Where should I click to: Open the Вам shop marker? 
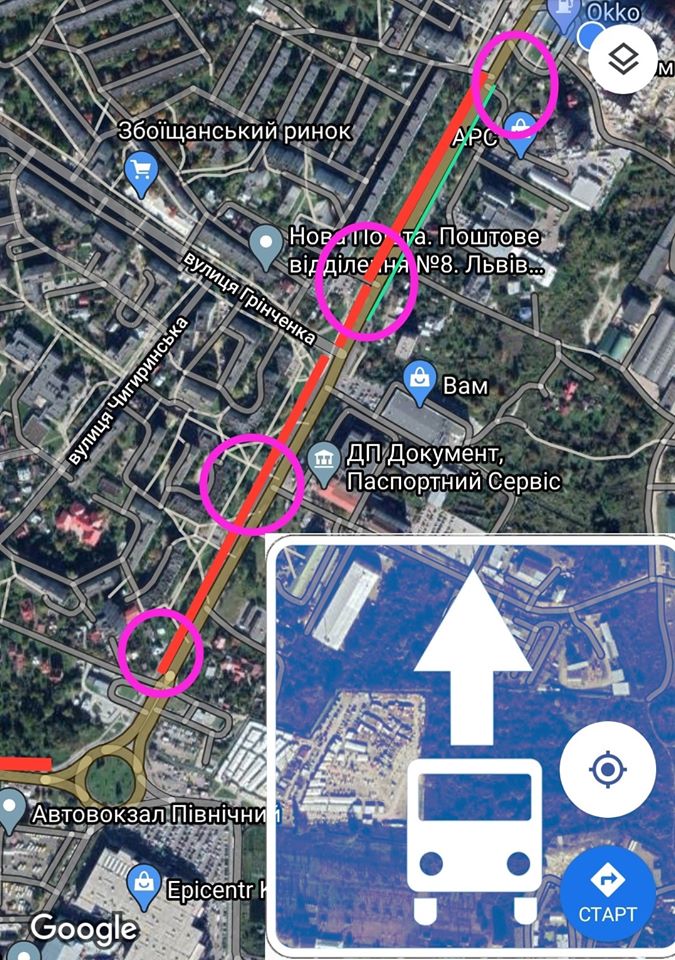tap(418, 378)
